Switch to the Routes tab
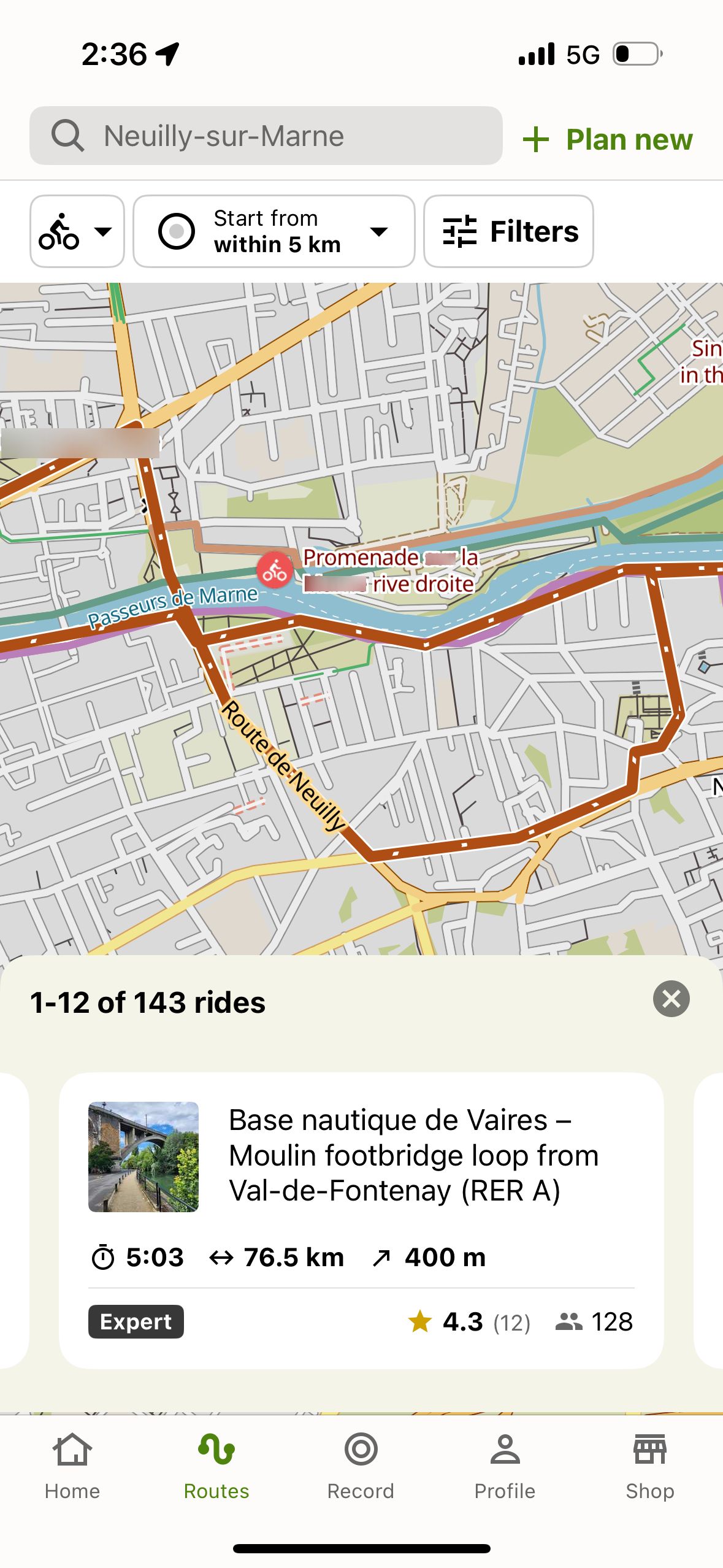723x1568 pixels. pos(216,1466)
